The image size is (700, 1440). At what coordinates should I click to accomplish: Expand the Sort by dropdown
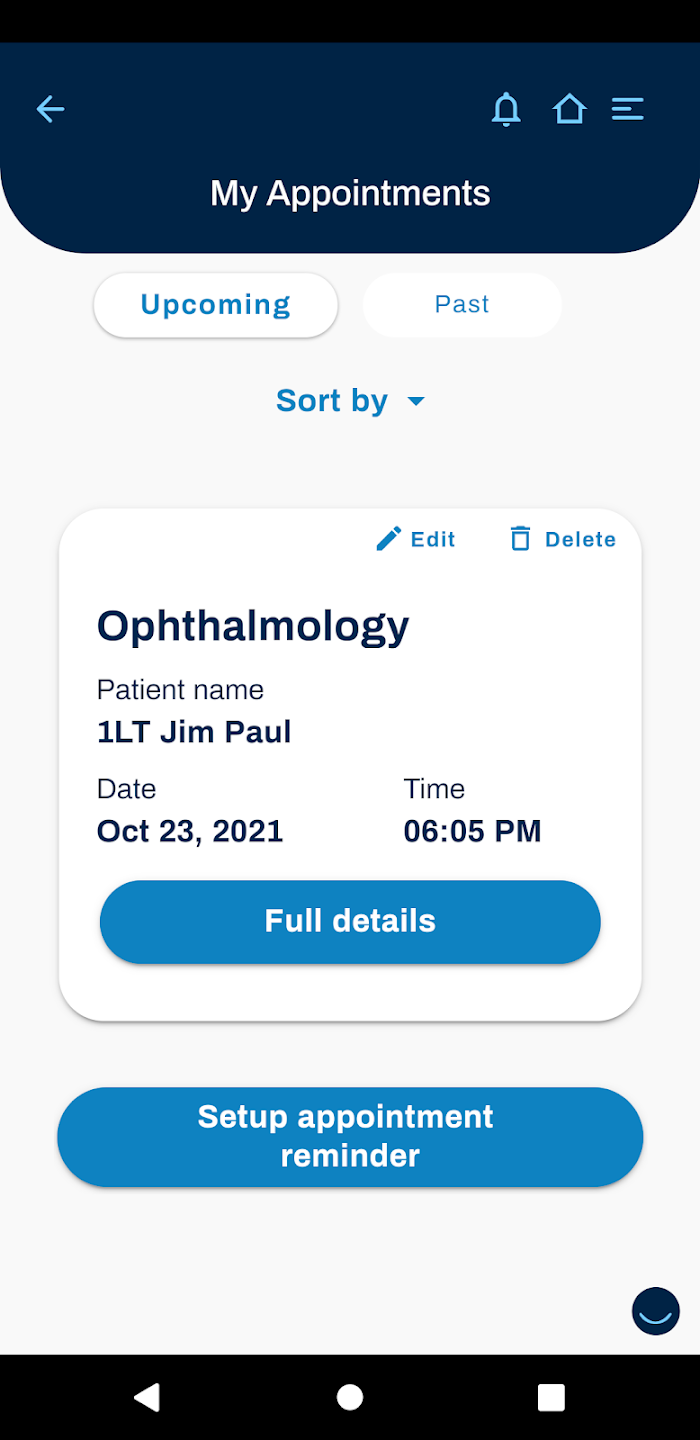(350, 401)
